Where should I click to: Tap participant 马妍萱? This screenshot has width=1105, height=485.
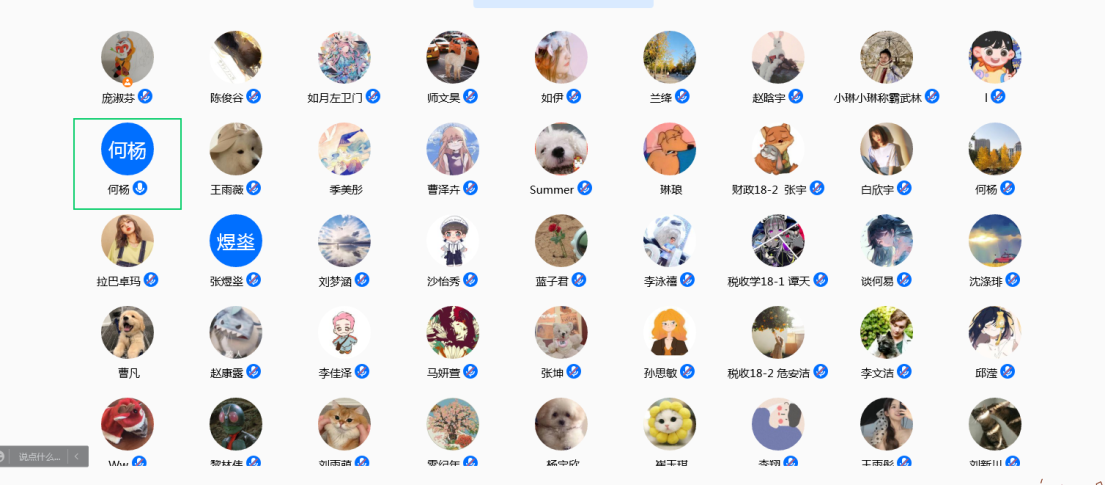452,333
